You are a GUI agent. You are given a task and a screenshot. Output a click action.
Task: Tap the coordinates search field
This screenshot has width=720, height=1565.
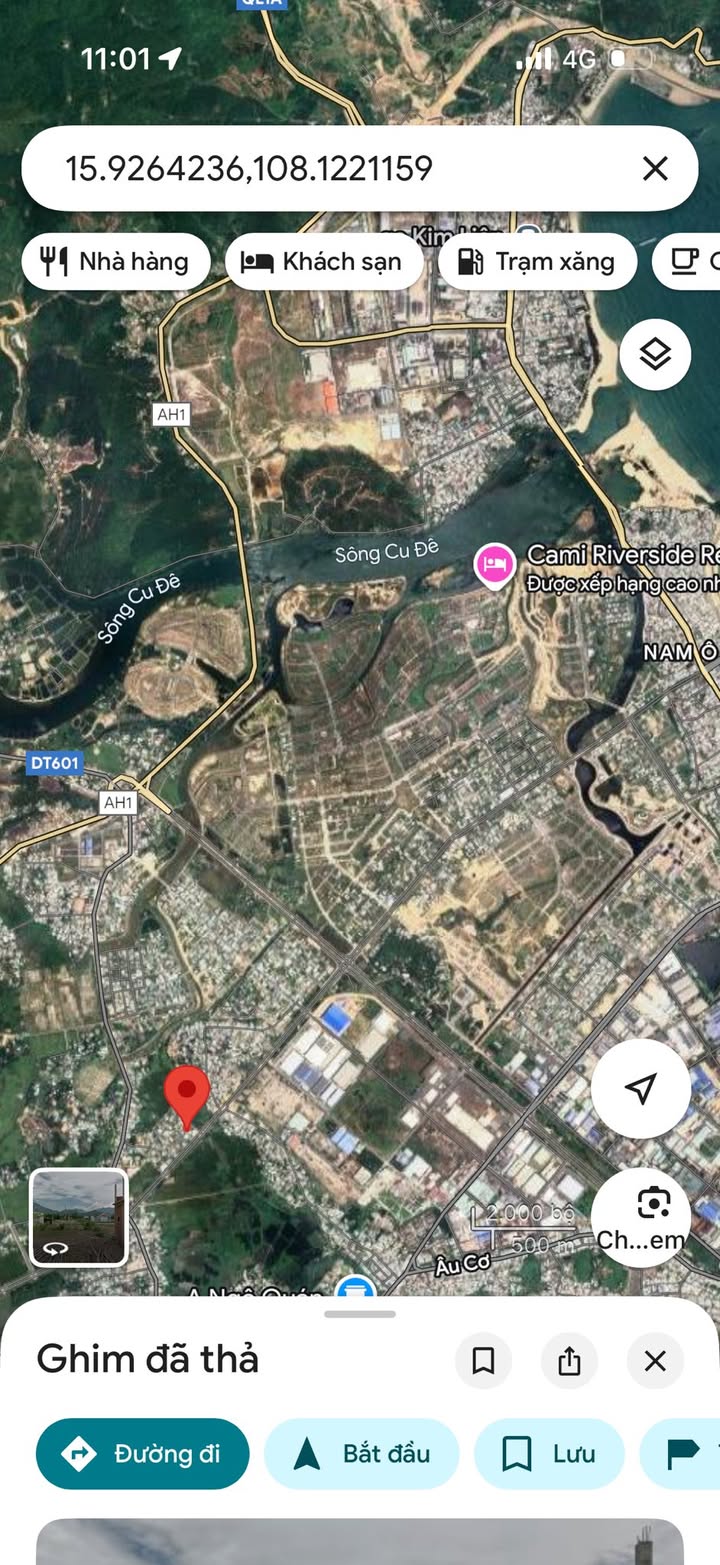point(330,168)
